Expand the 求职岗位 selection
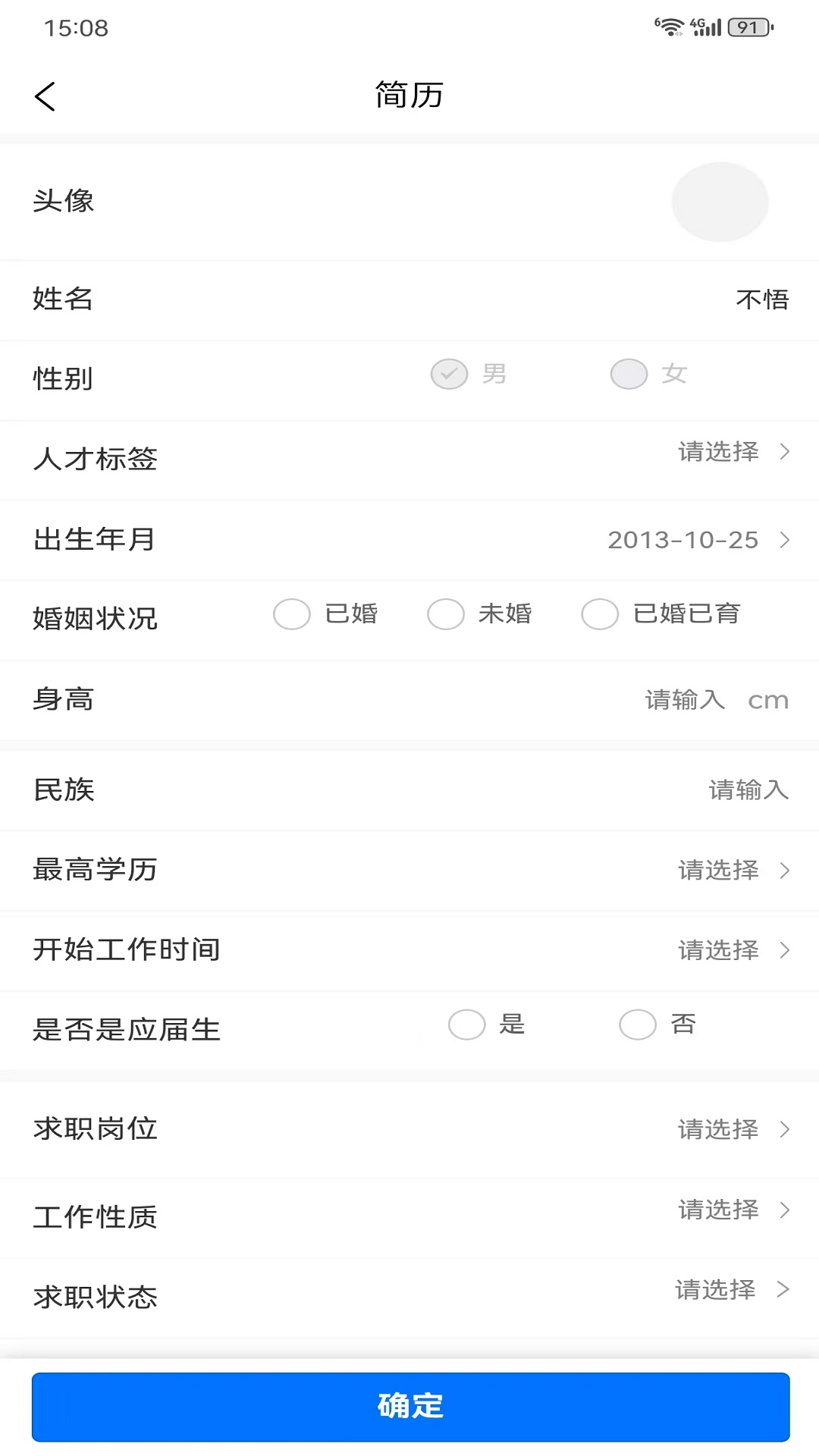The image size is (819, 1456). [785, 1130]
